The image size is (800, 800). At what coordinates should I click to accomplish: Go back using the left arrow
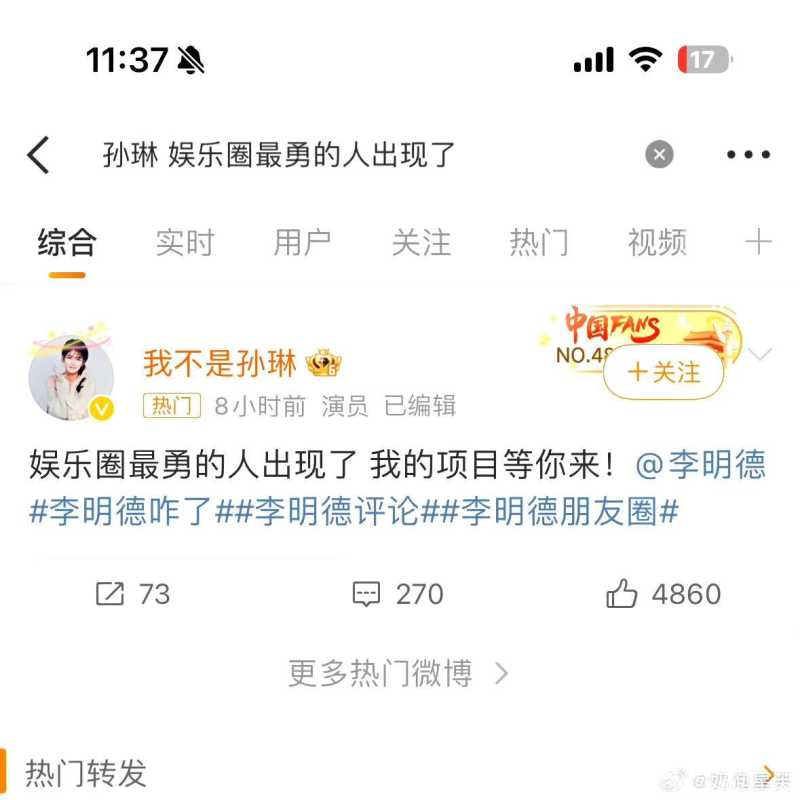38,155
